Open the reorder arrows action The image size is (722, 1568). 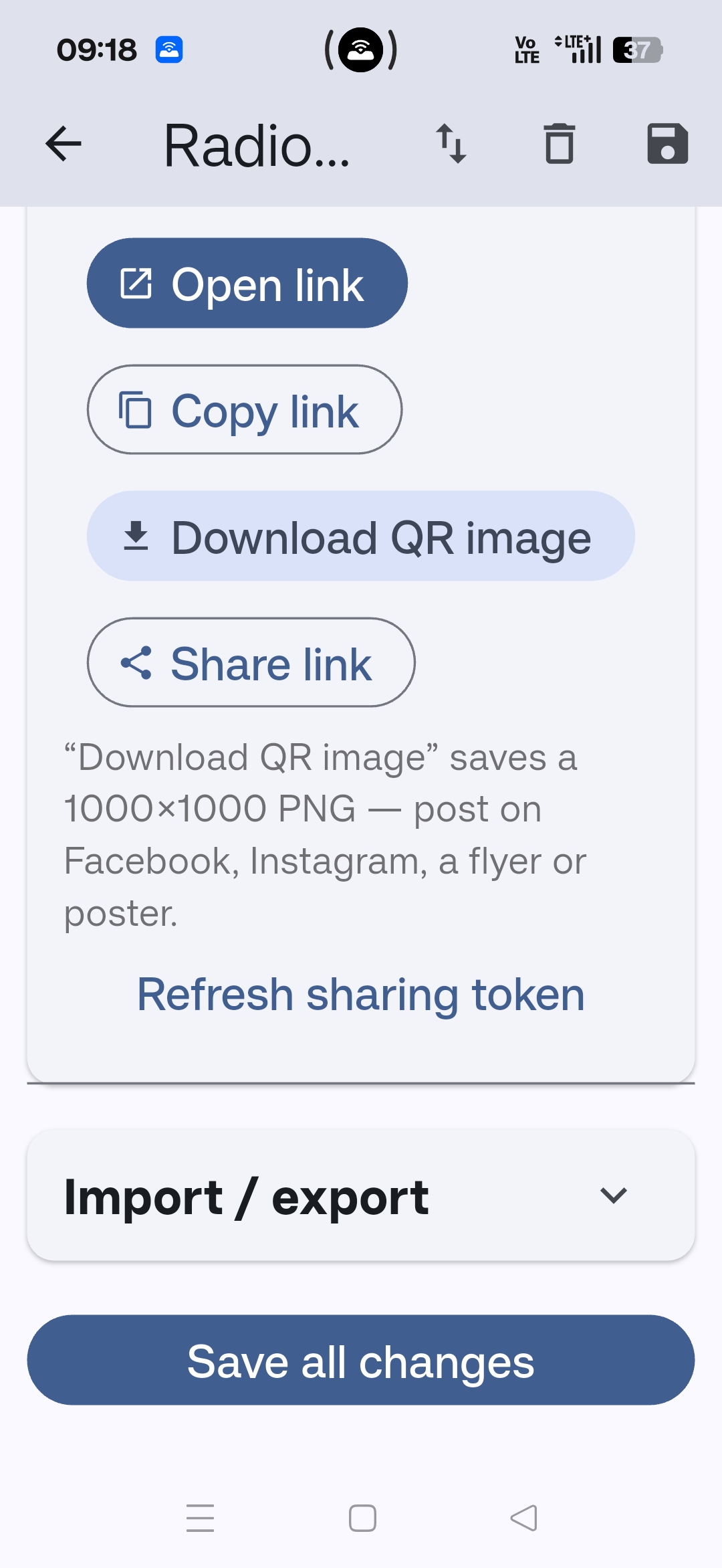[451, 144]
